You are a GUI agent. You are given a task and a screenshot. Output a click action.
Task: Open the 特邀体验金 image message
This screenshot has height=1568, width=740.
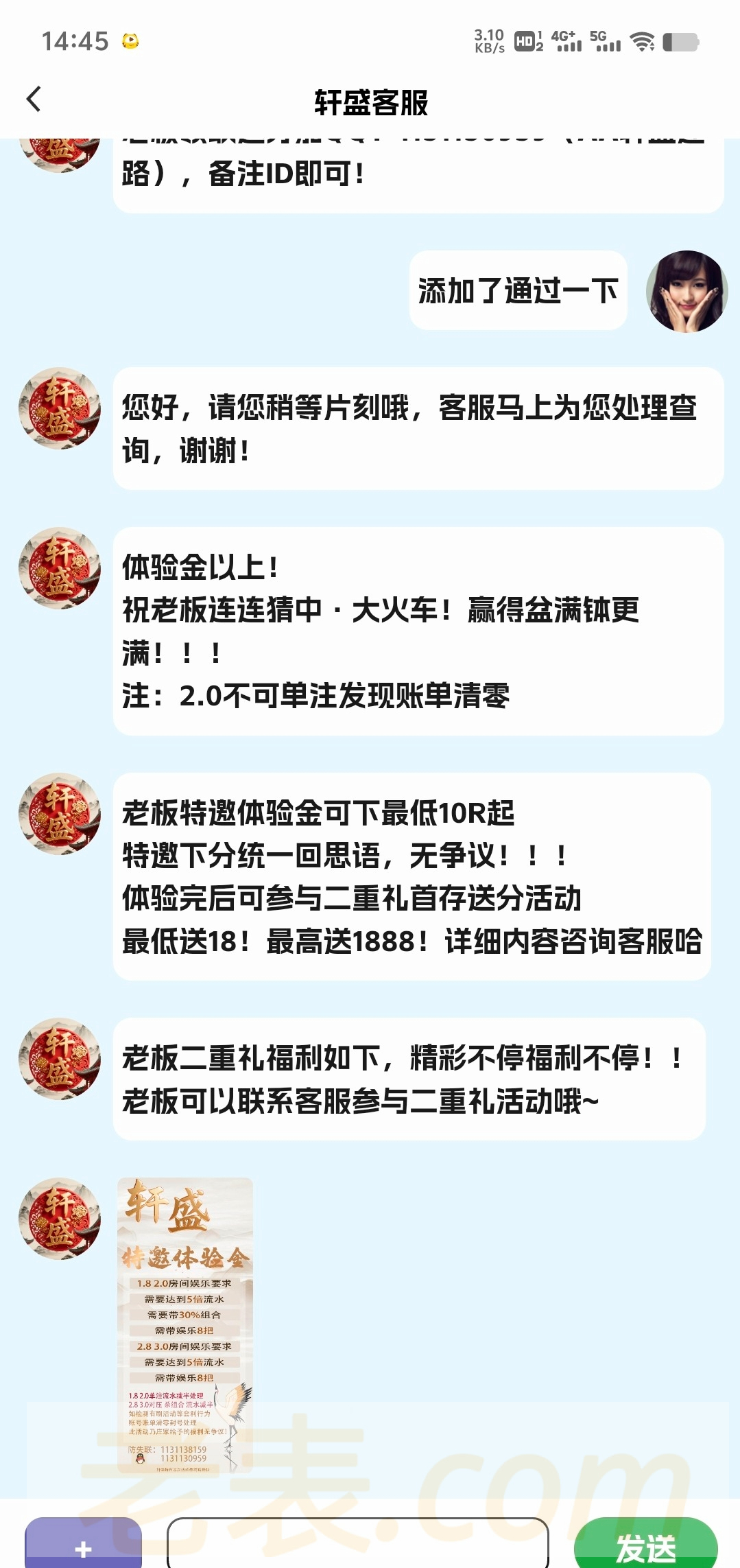(185, 1324)
